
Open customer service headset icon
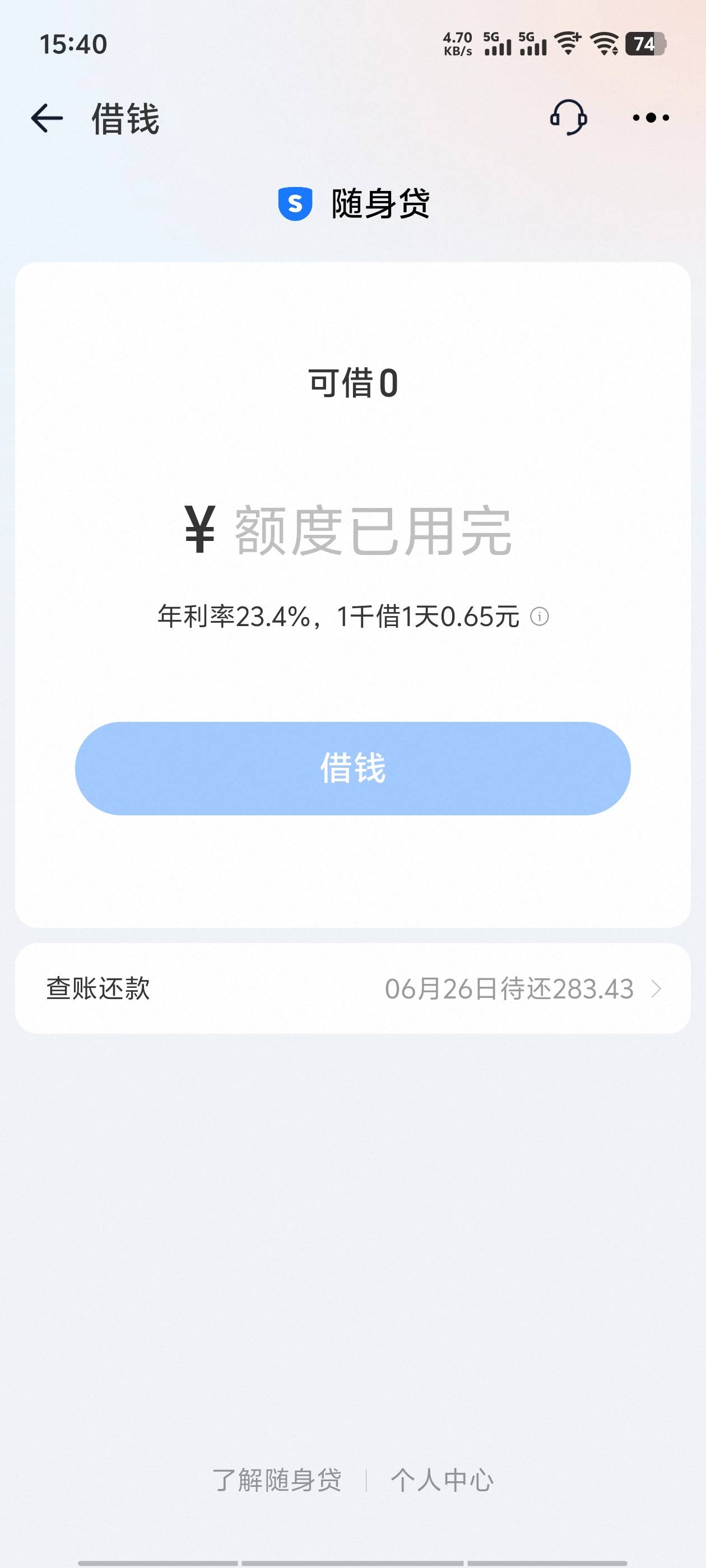click(568, 118)
